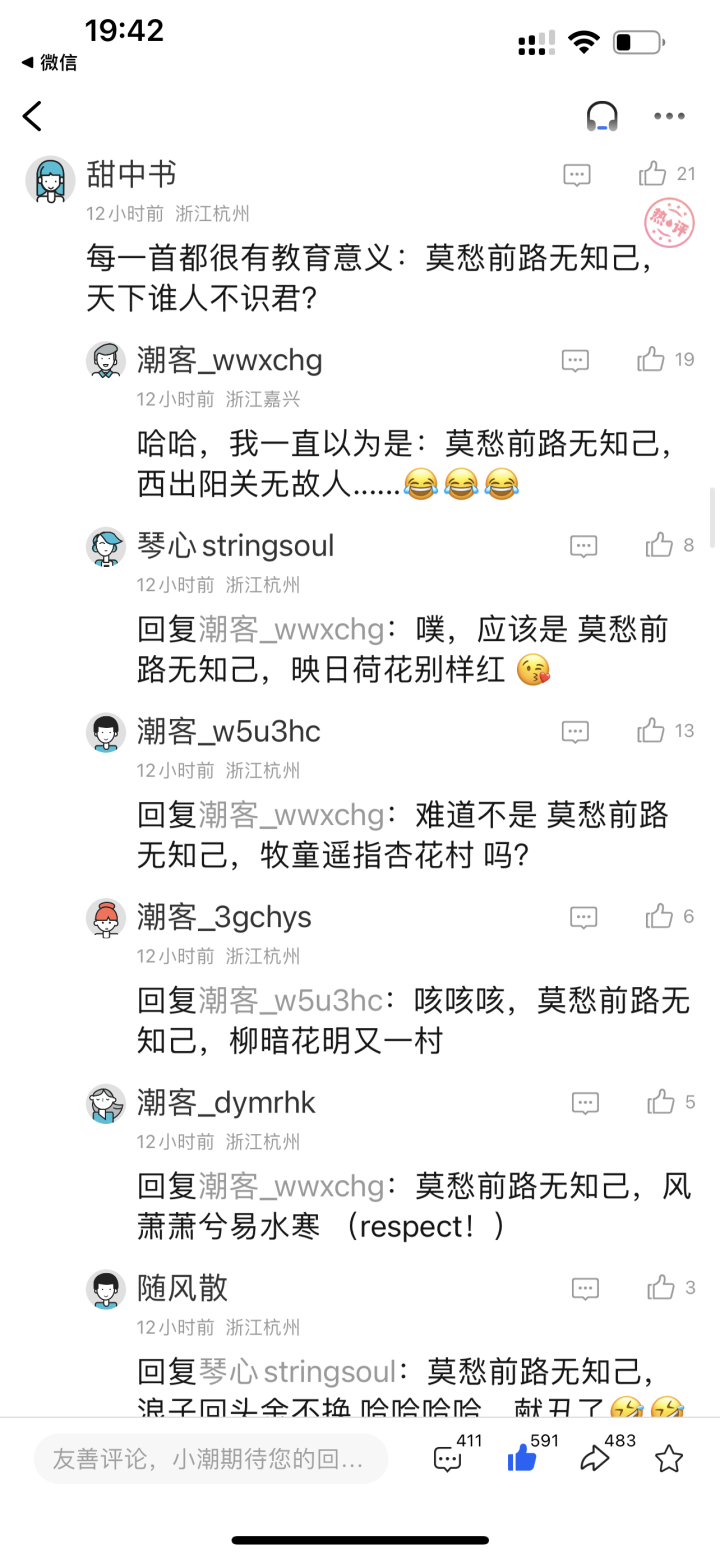Screen dimensions: 720x1558
Task: Open the 411 comments icon
Action: point(447,1459)
